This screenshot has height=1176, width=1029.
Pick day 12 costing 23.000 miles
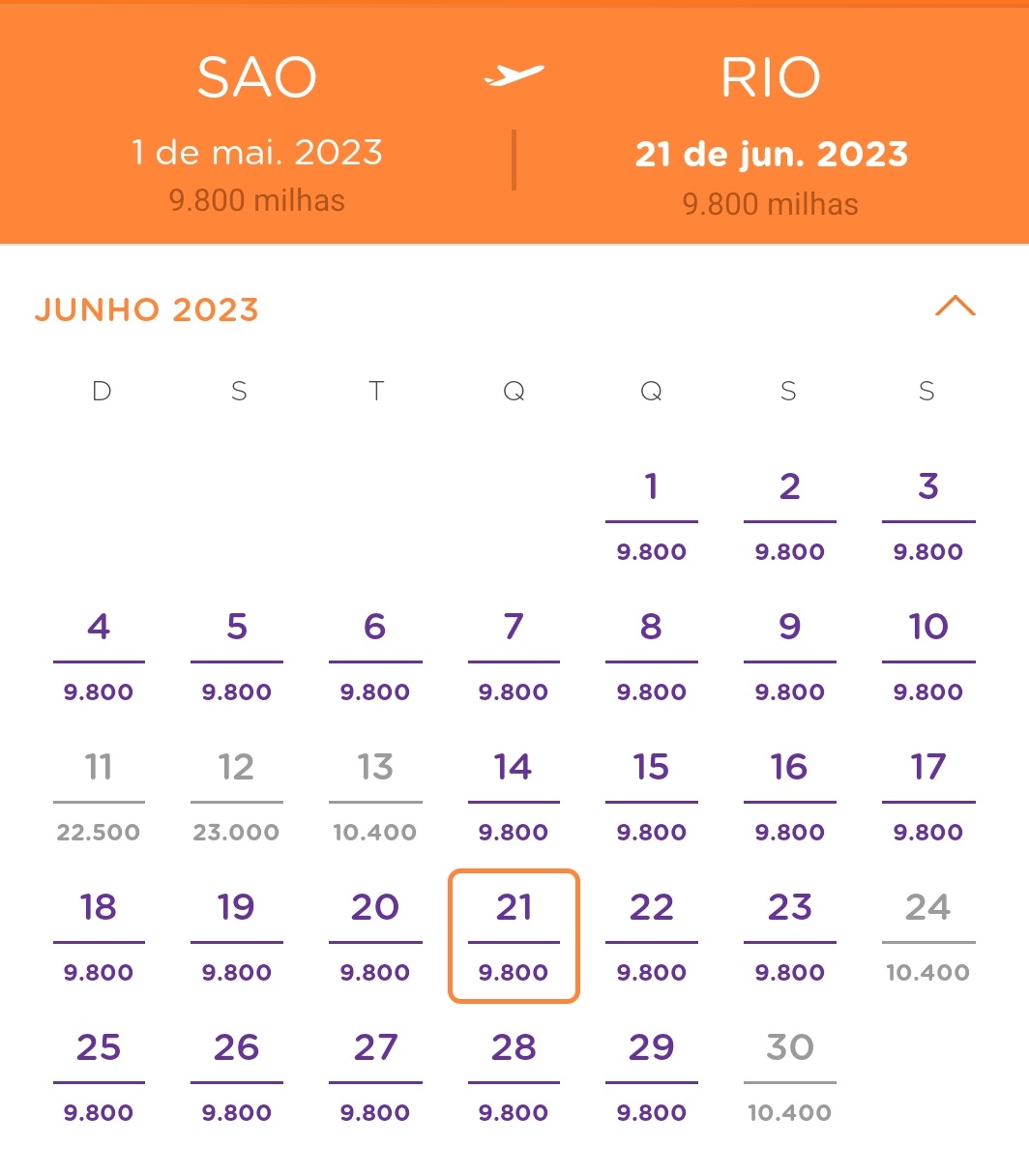[237, 794]
